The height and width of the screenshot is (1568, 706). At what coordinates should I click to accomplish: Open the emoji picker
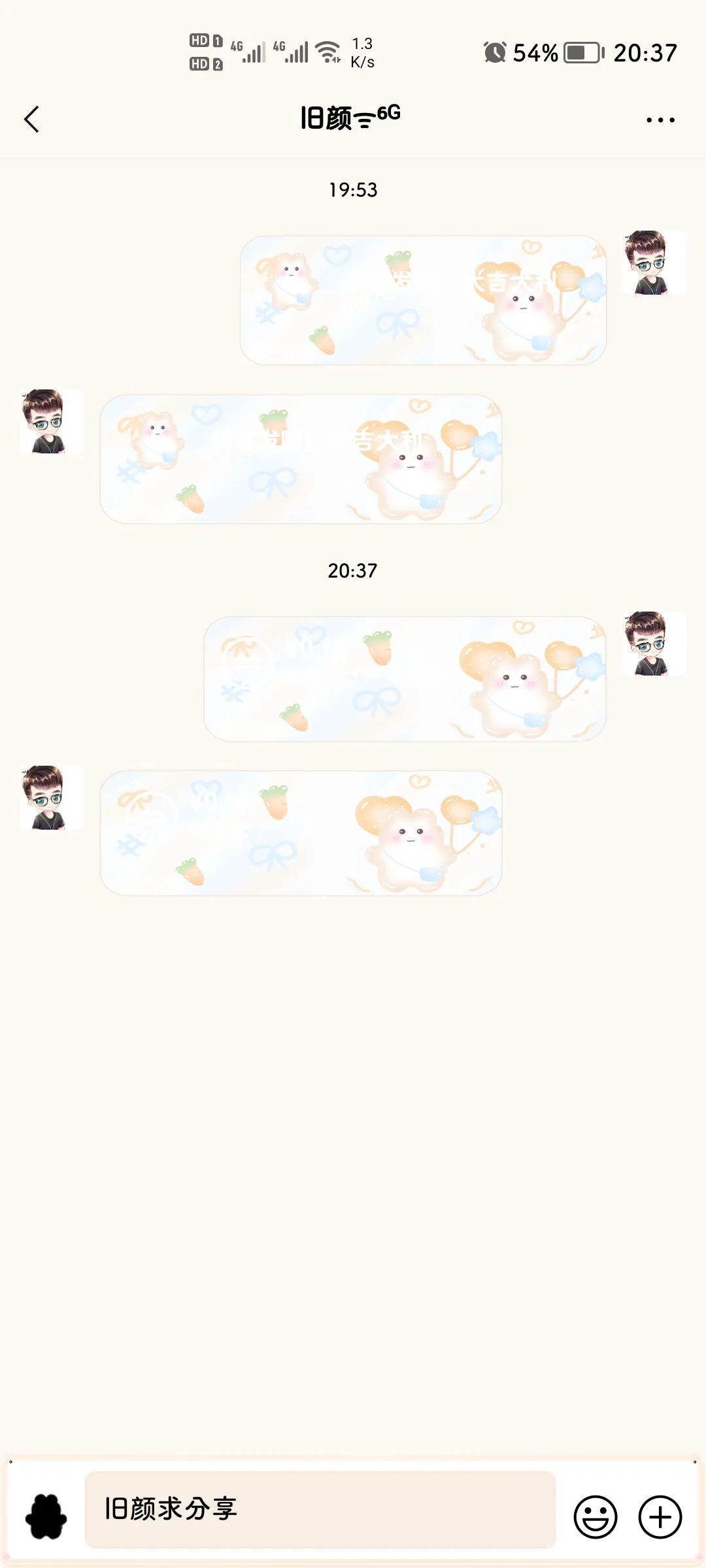pos(595,1516)
